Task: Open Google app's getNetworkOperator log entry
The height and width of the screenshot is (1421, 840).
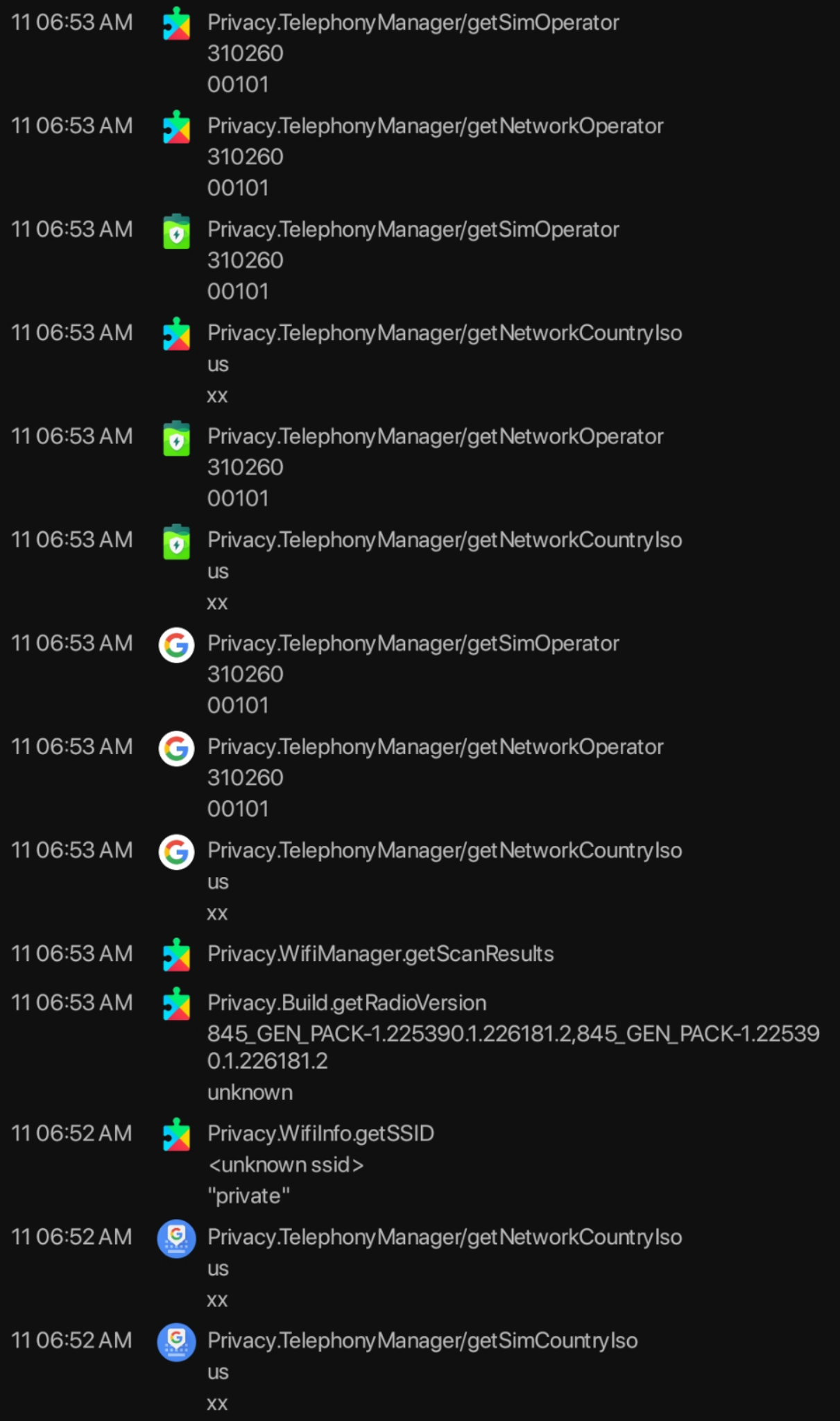Action: [x=420, y=777]
